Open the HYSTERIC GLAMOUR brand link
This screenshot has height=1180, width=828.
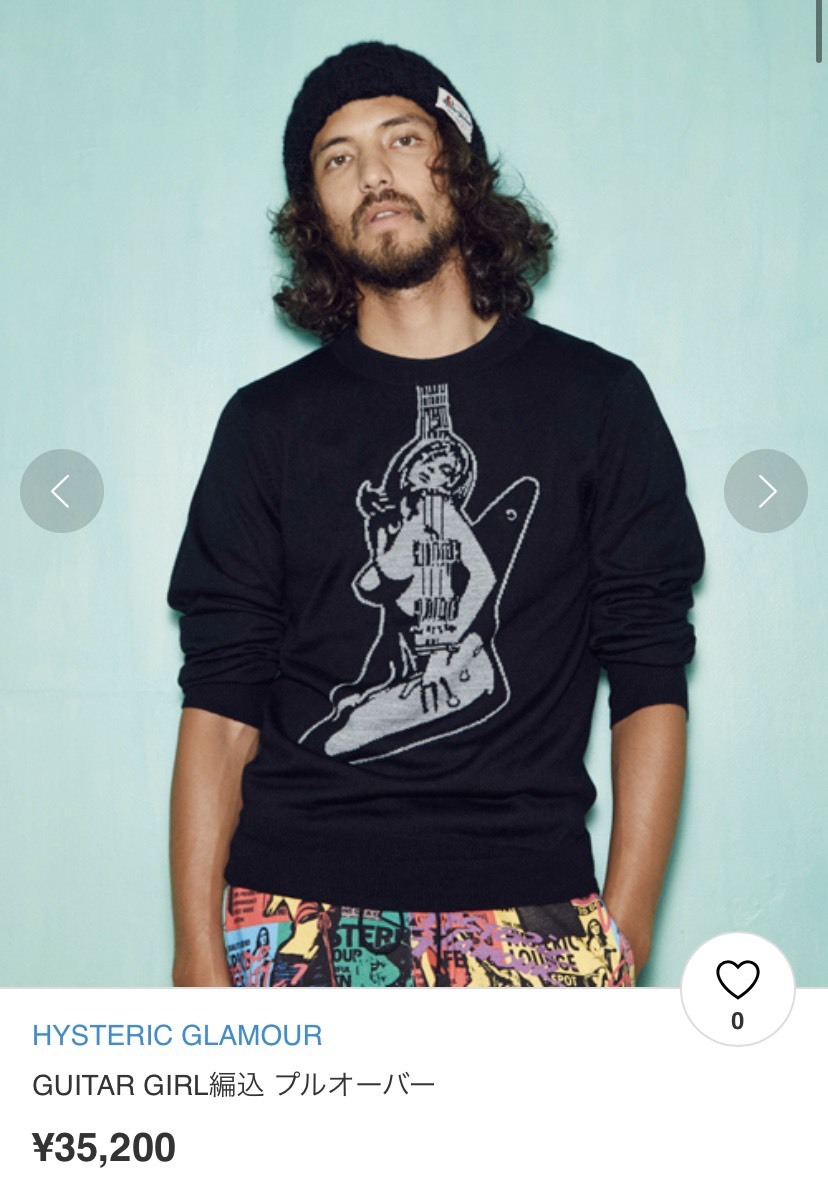point(177,1035)
